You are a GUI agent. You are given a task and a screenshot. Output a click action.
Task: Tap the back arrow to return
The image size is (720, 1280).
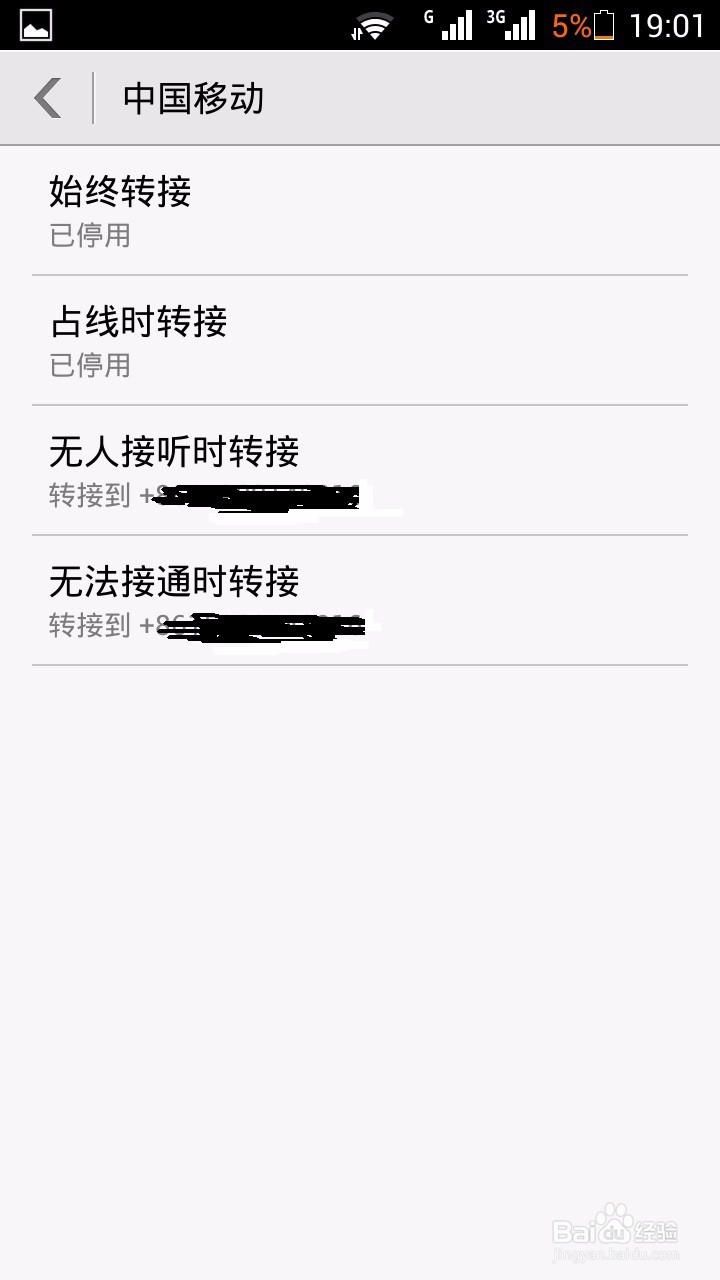(x=47, y=97)
